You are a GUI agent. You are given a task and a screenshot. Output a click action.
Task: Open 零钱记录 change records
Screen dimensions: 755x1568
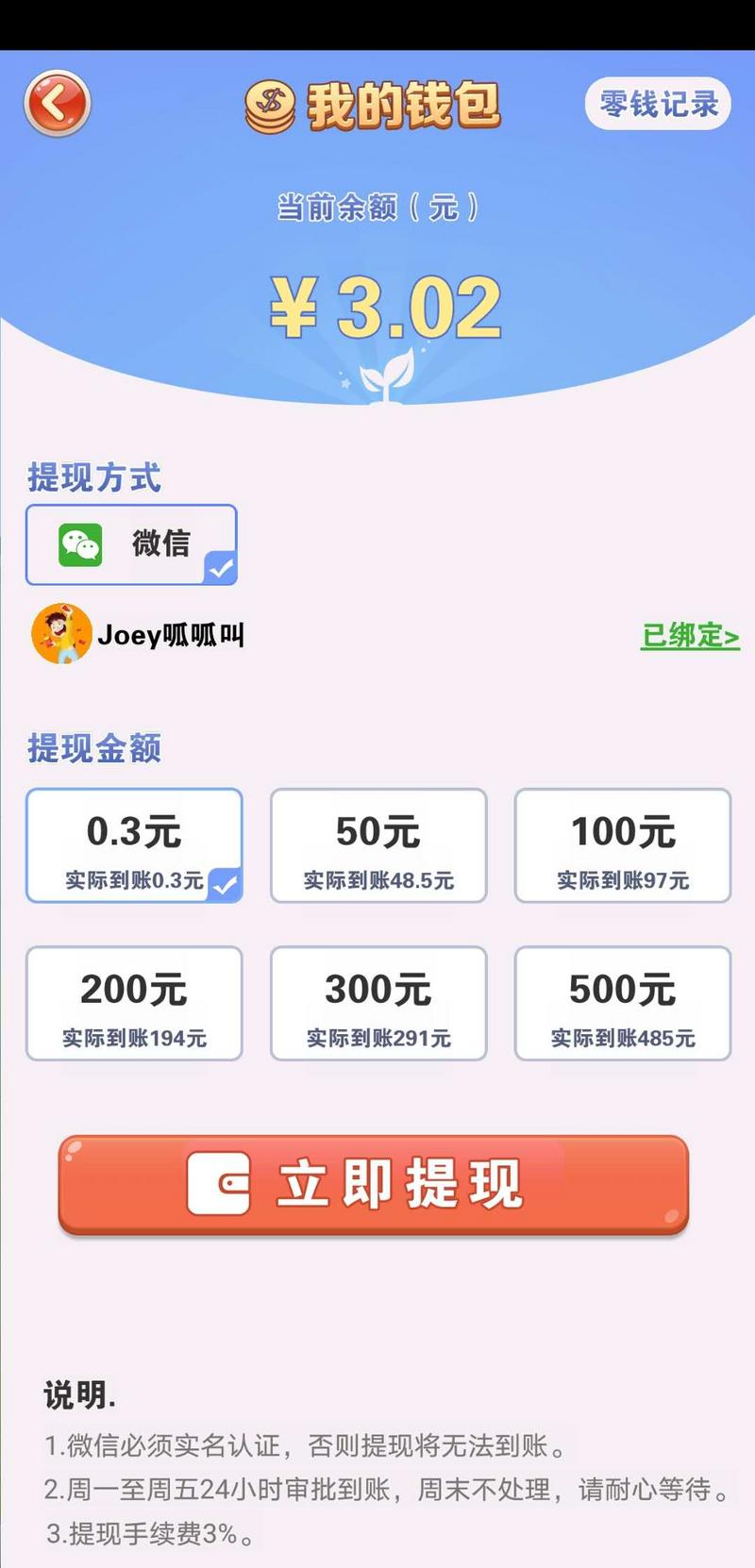(658, 104)
